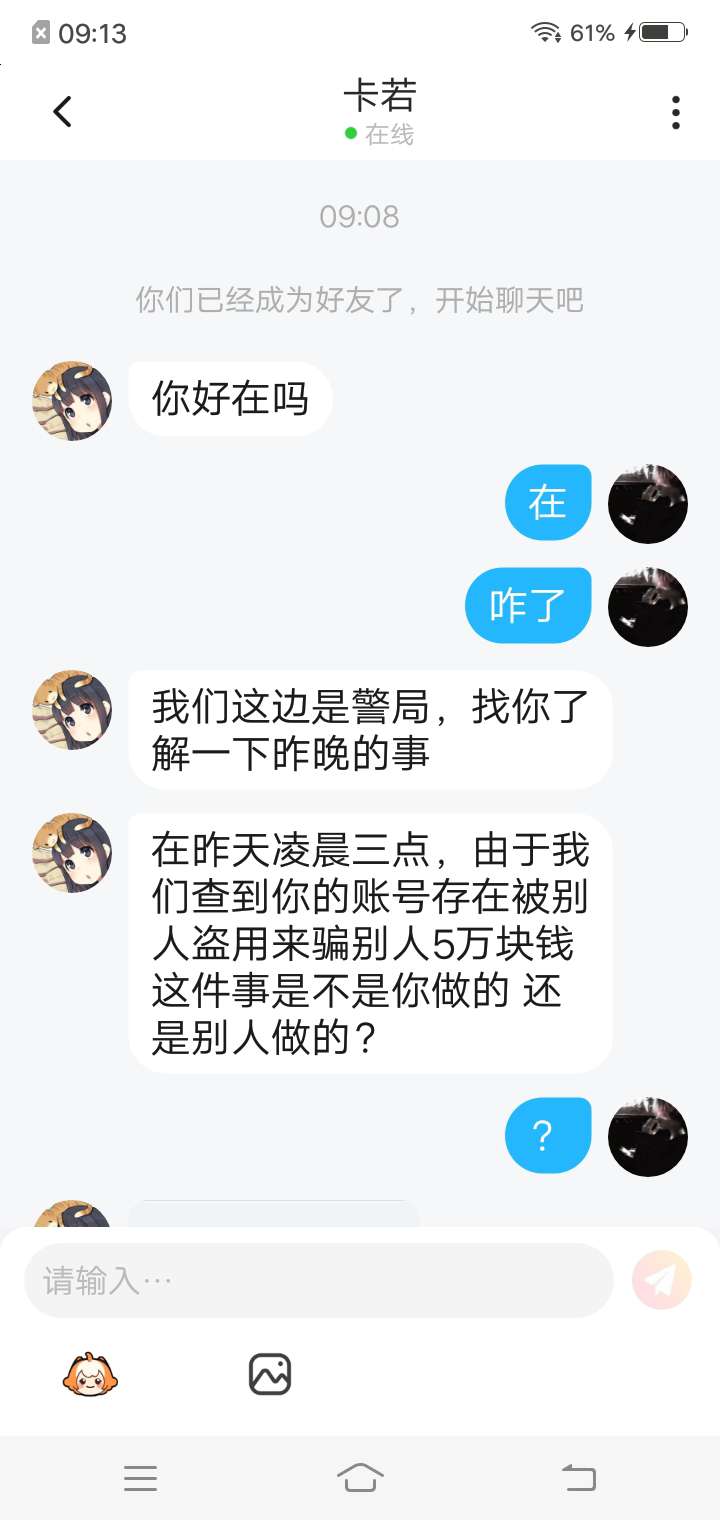Open the emoji sticker panel
The image size is (720, 1520).
pyautogui.click(x=91, y=1374)
